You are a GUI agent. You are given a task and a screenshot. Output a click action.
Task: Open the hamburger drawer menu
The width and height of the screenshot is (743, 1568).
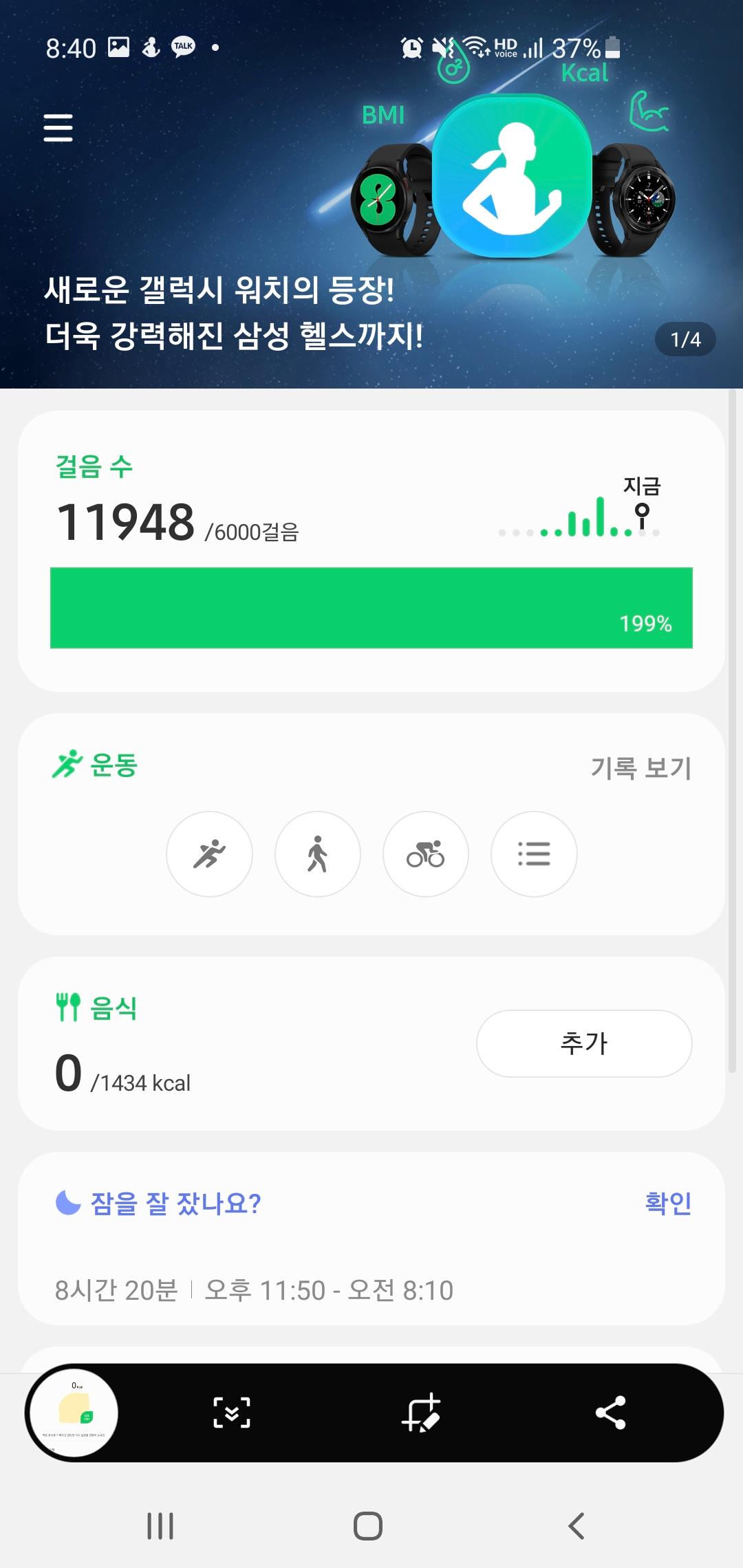[58, 128]
